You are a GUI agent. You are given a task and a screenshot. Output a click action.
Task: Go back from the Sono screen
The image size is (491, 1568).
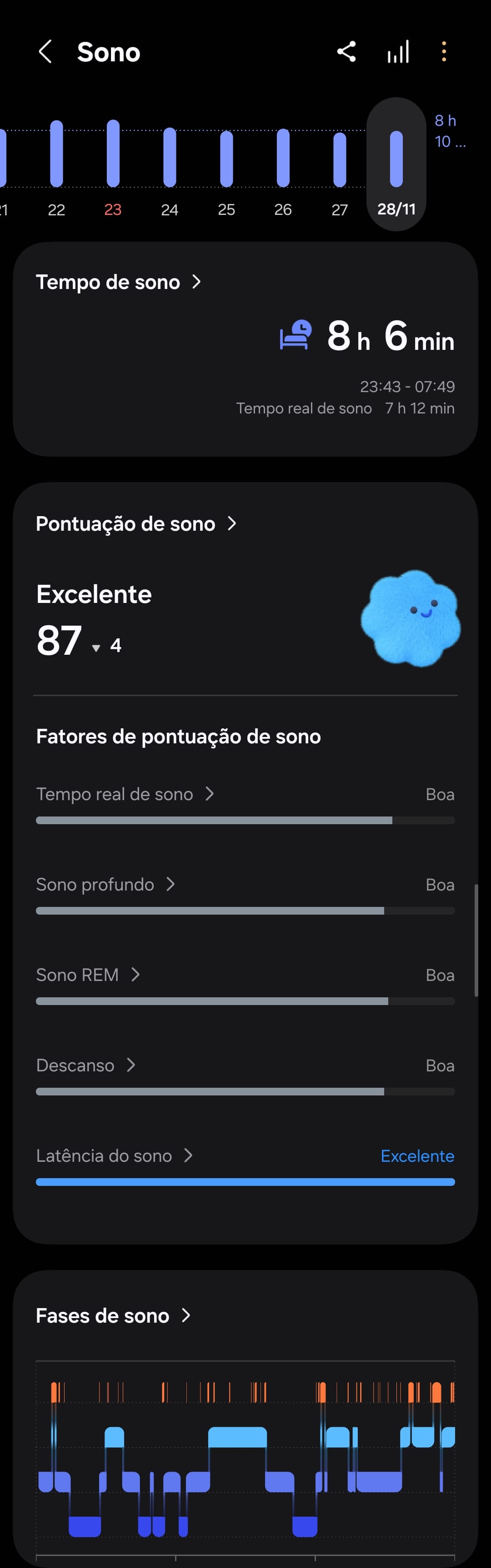click(x=45, y=52)
